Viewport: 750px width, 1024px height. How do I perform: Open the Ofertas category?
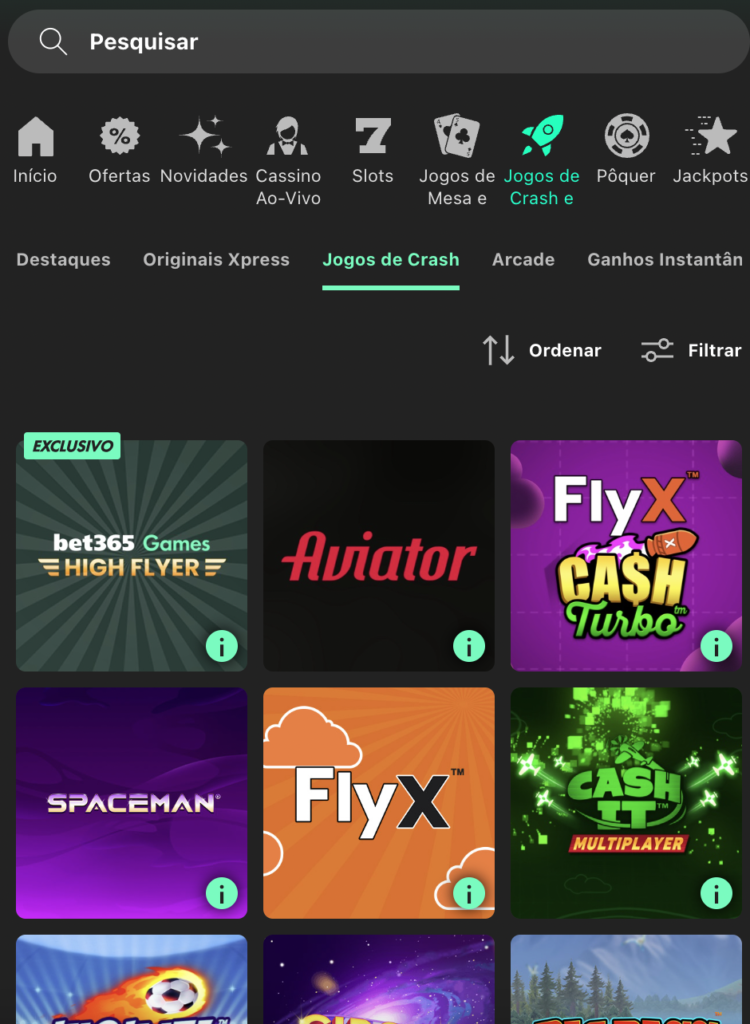(119, 150)
